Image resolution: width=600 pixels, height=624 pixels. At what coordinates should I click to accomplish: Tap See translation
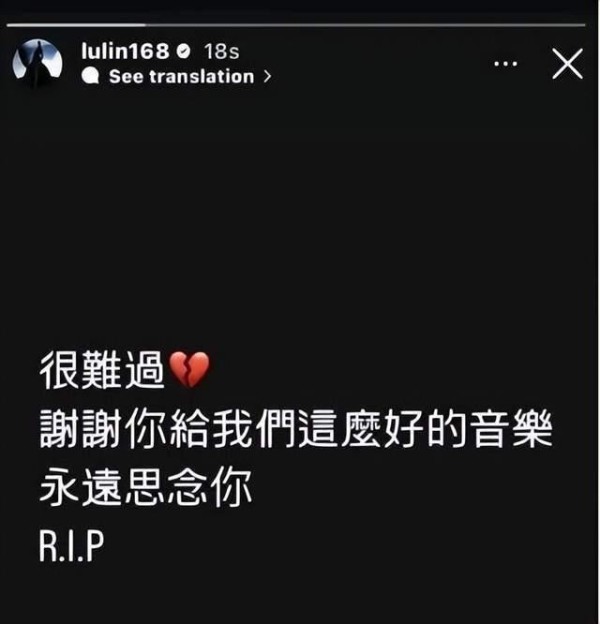pyautogui.click(x=181, y=76)
